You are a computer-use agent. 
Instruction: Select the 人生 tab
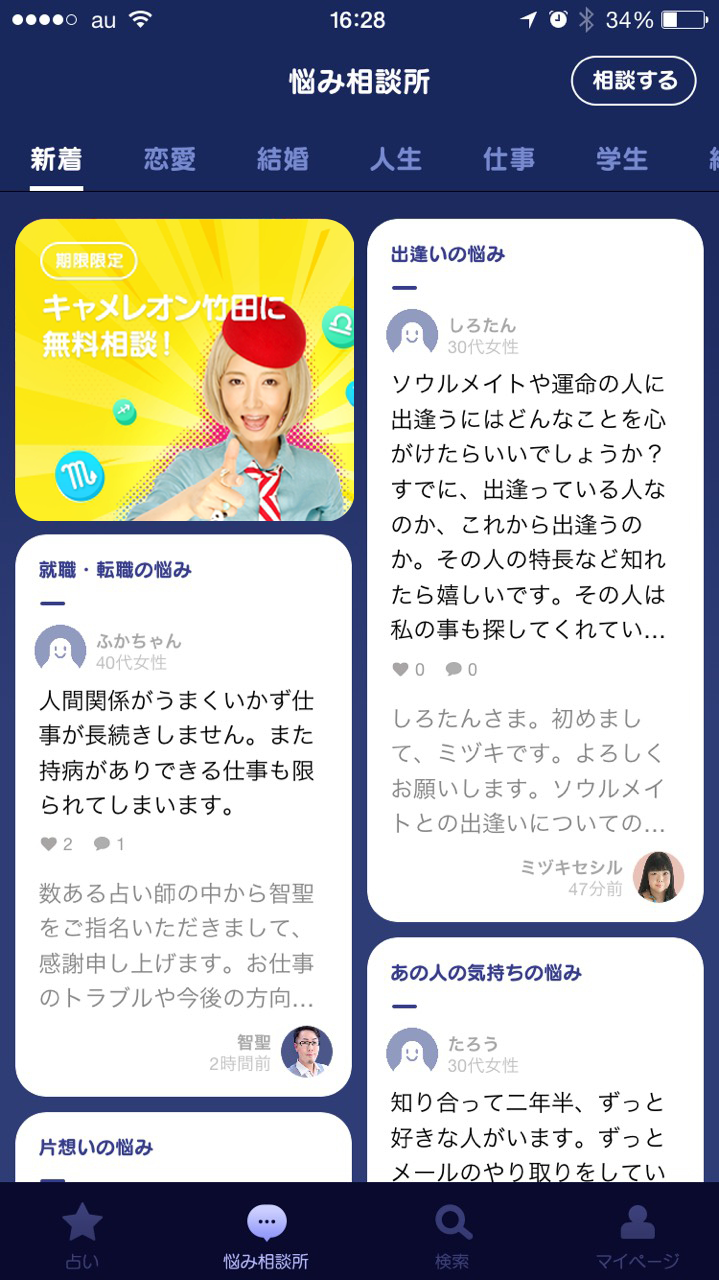[396, 159]
